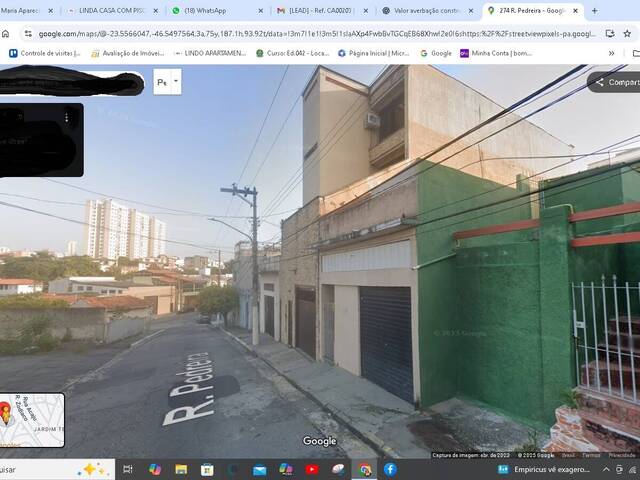Open the map thumbnail in the corner
This screenshot has width=640, height=480.
(32, 419)
